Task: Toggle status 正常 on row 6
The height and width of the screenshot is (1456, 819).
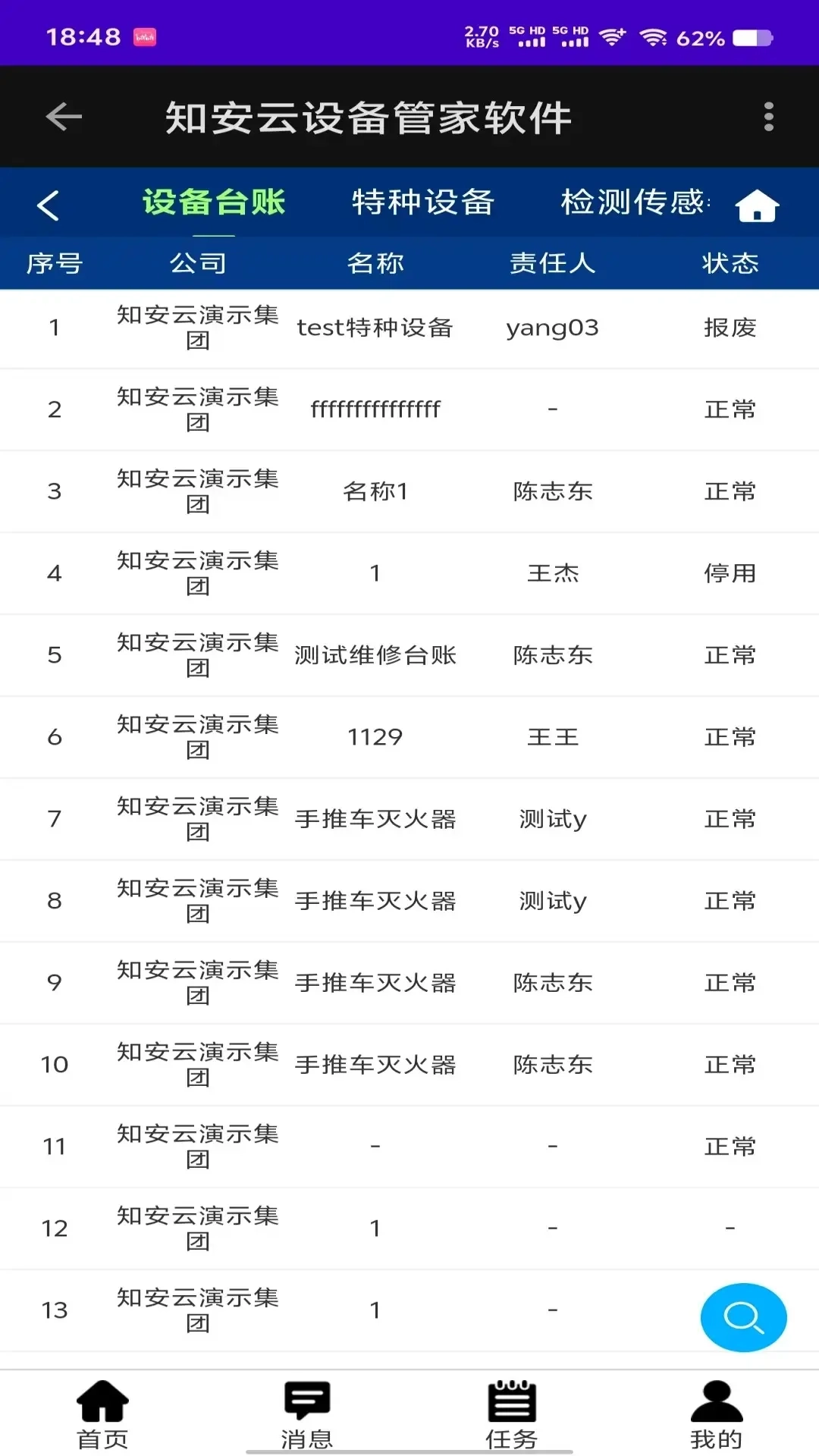Action: pos(730,736)
